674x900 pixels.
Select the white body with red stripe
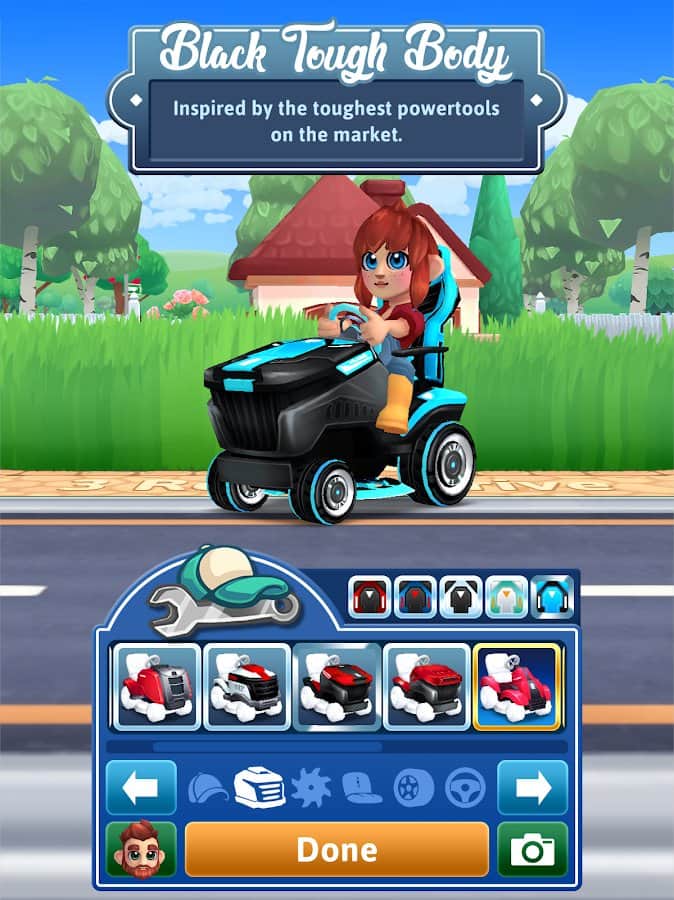[246, 686]
